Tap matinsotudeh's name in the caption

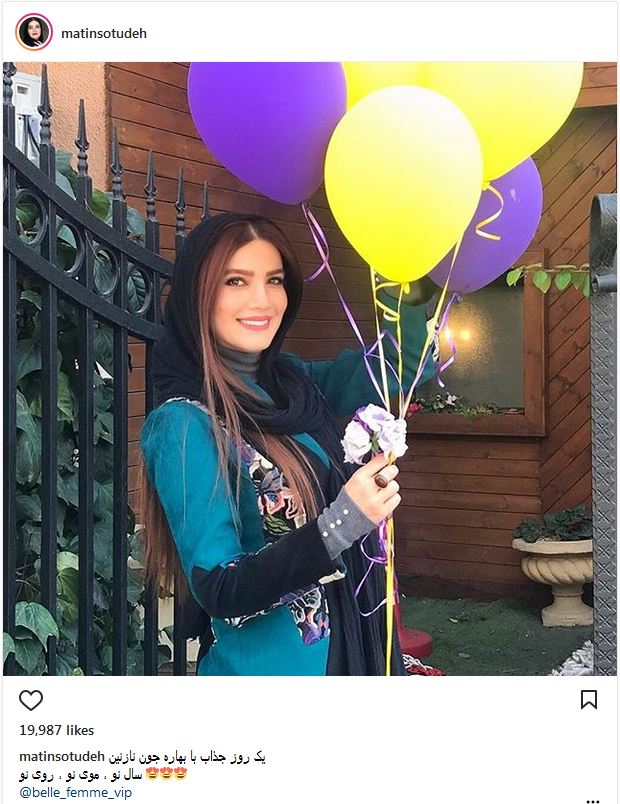click(65, 757)
